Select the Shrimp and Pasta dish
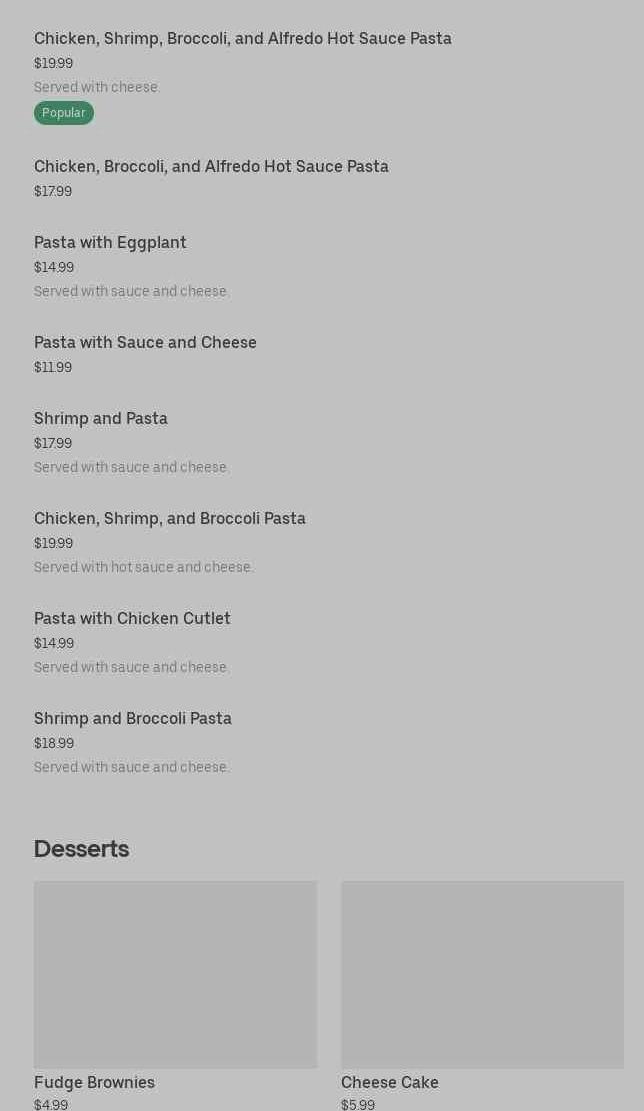The height and width of the screenshot is (1111, 644). coord(101,419)
